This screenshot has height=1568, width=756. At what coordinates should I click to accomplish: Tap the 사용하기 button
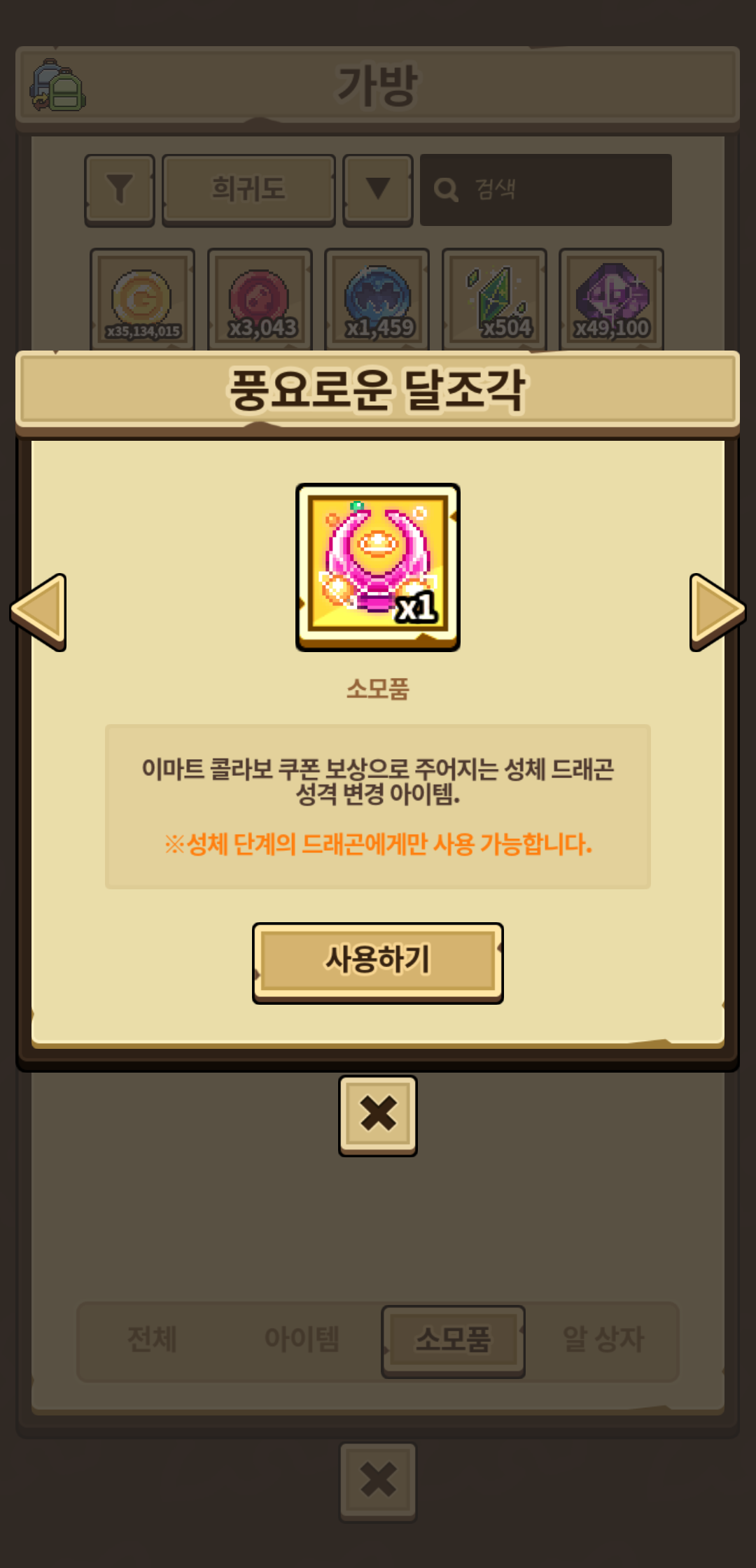click(377, 961)
